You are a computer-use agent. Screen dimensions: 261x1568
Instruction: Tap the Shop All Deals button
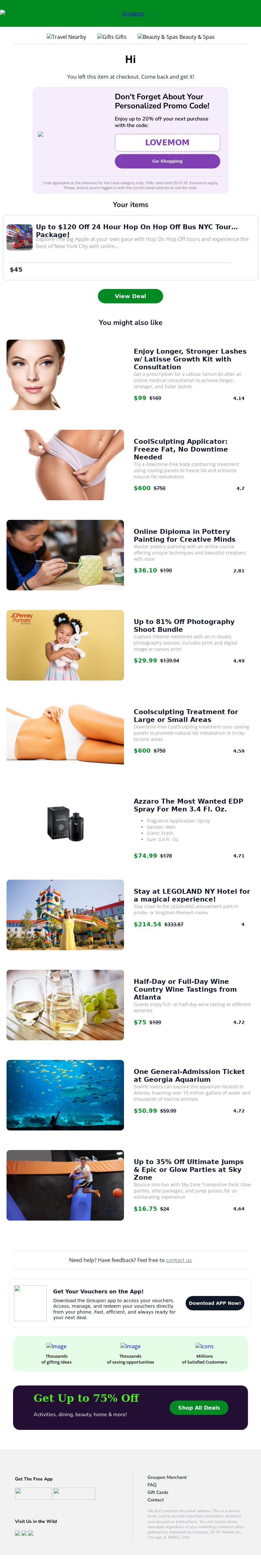199,1407
